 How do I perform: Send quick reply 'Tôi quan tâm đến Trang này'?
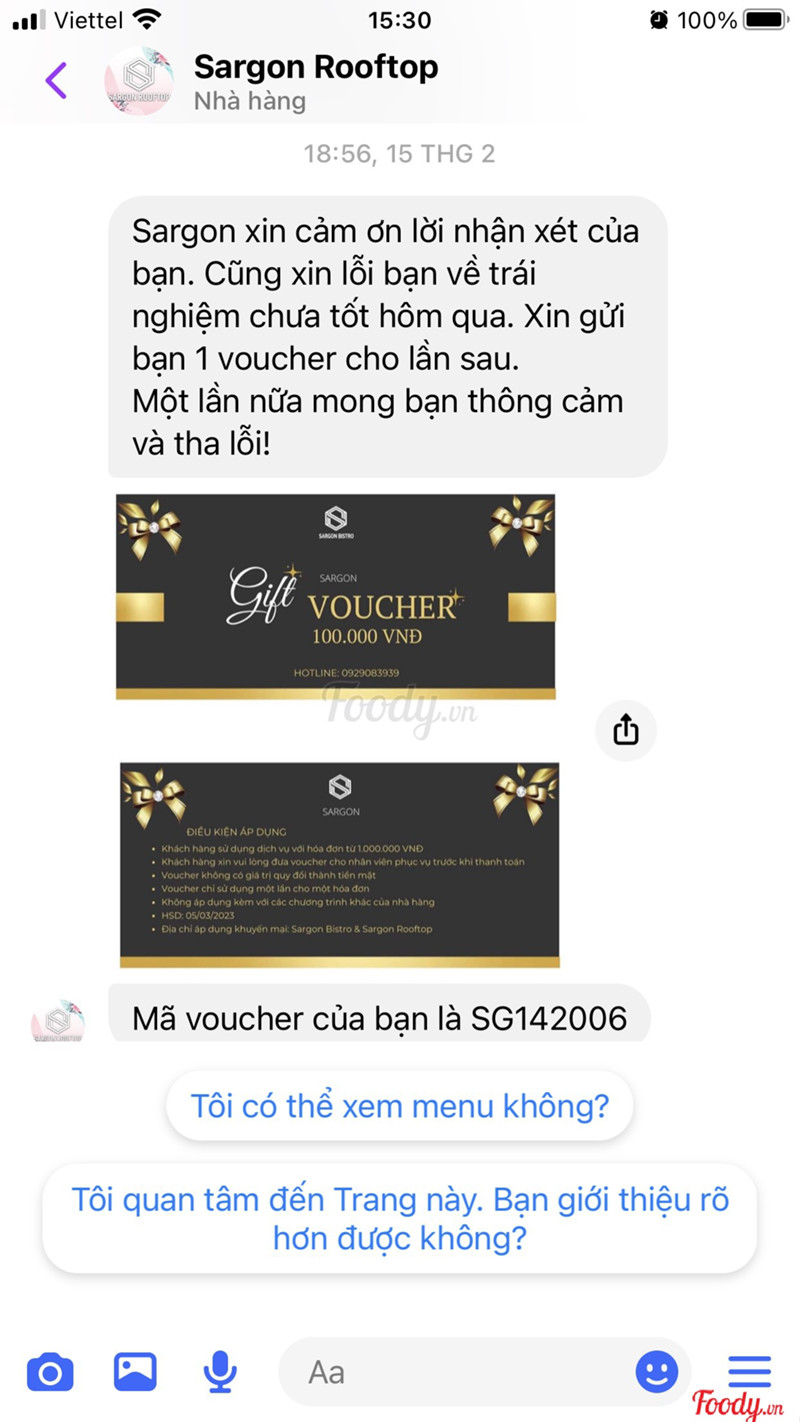(x=400, y=1219)
